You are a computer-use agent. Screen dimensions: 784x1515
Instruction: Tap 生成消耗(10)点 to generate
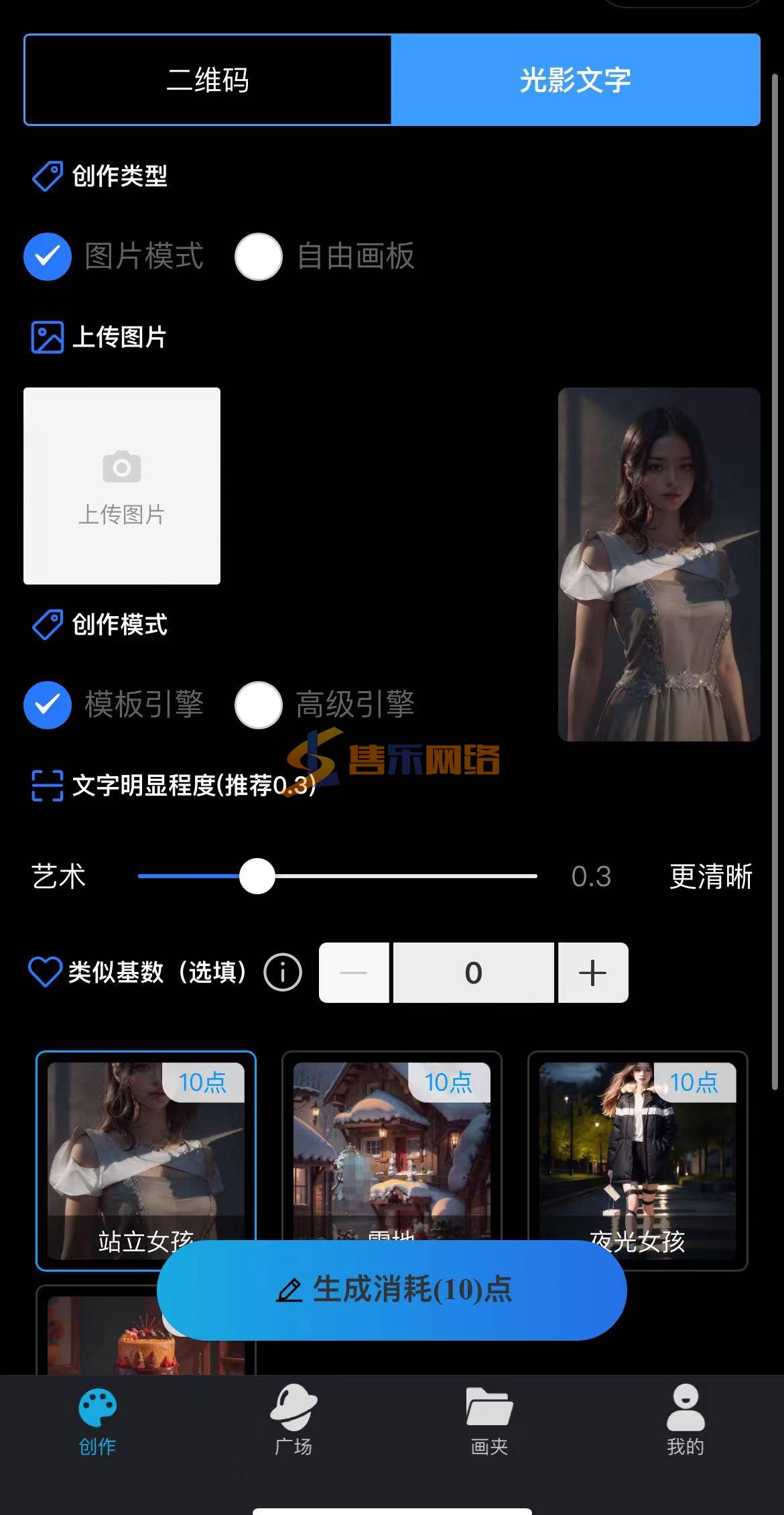pos(392,1290)
